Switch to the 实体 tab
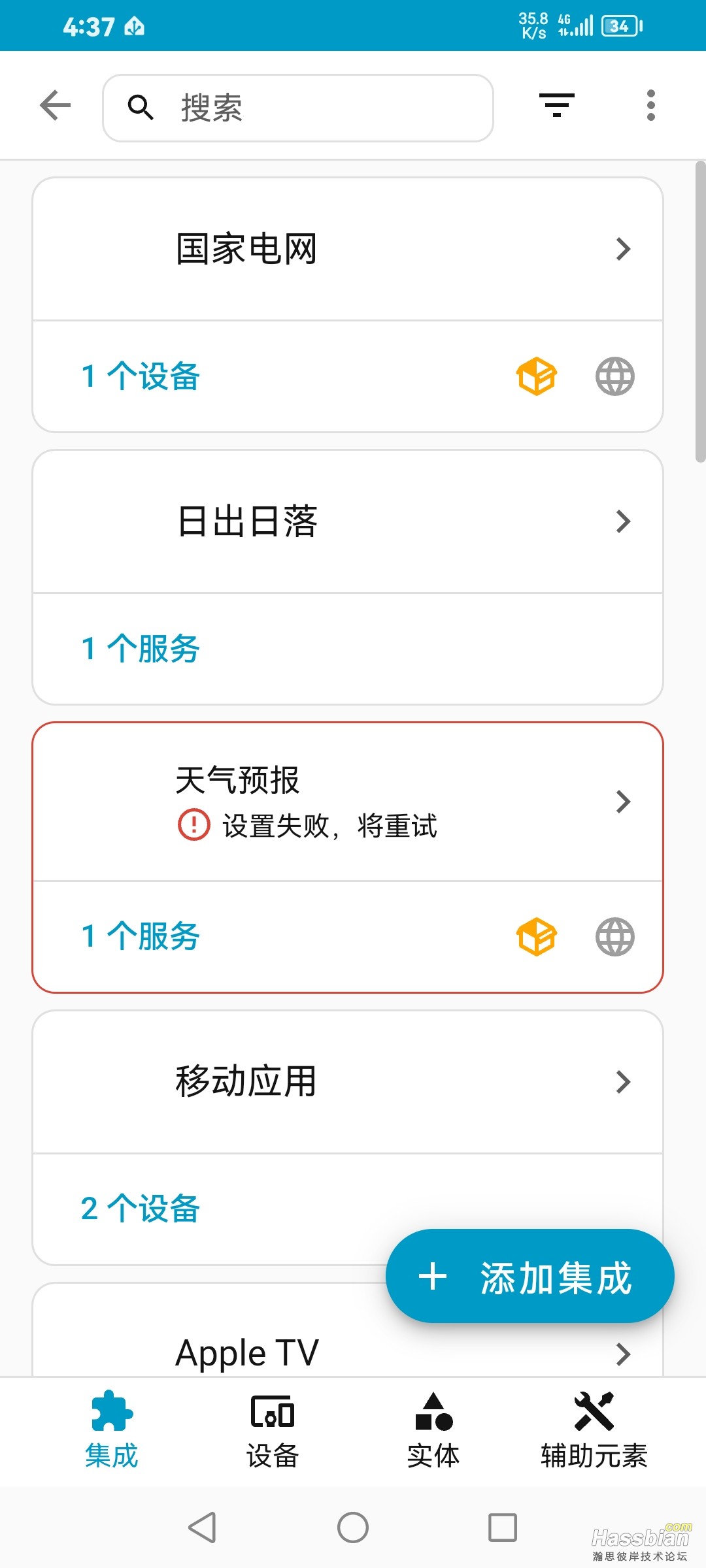 (433, 1429)
